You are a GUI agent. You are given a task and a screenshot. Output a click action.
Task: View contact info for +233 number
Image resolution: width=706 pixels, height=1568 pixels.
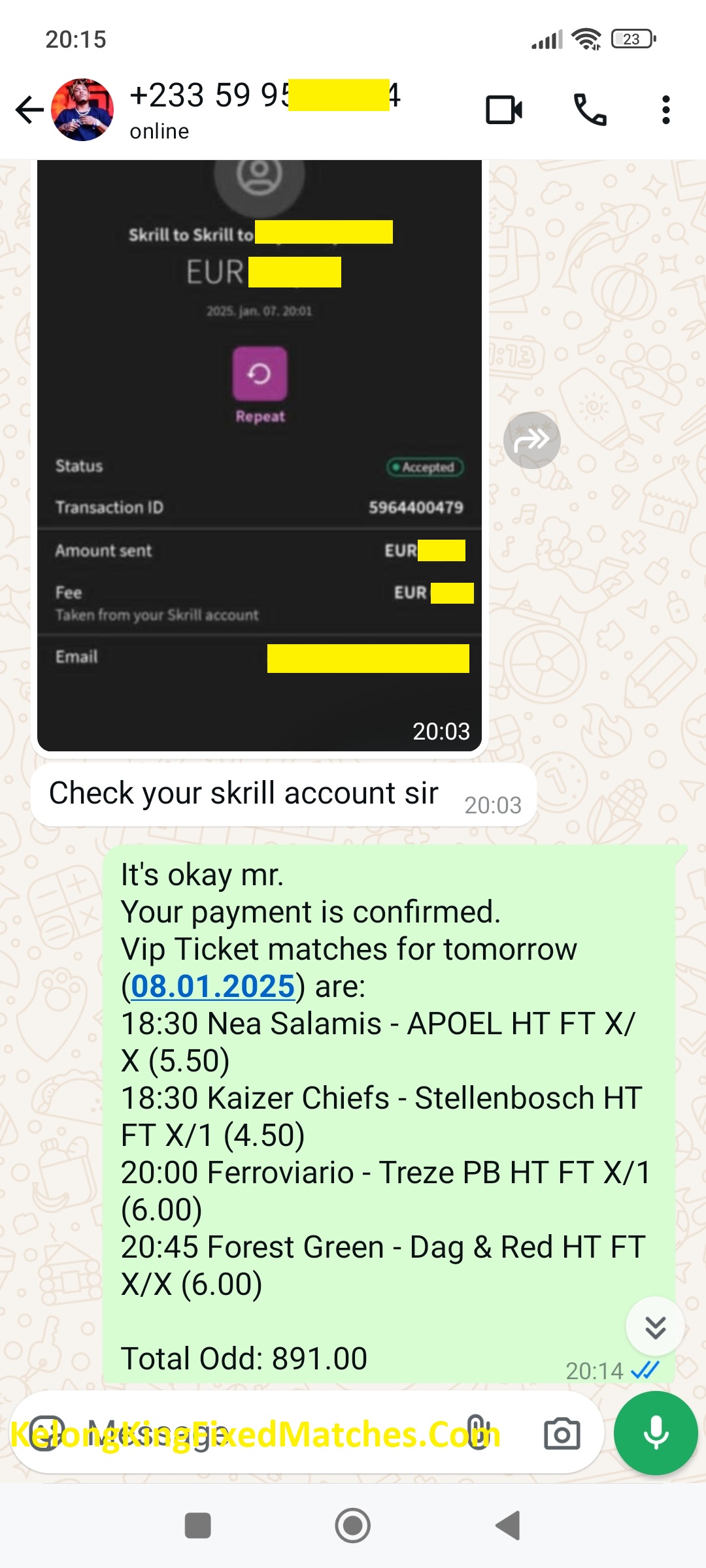pyautogui.click(x=261, y=110)
